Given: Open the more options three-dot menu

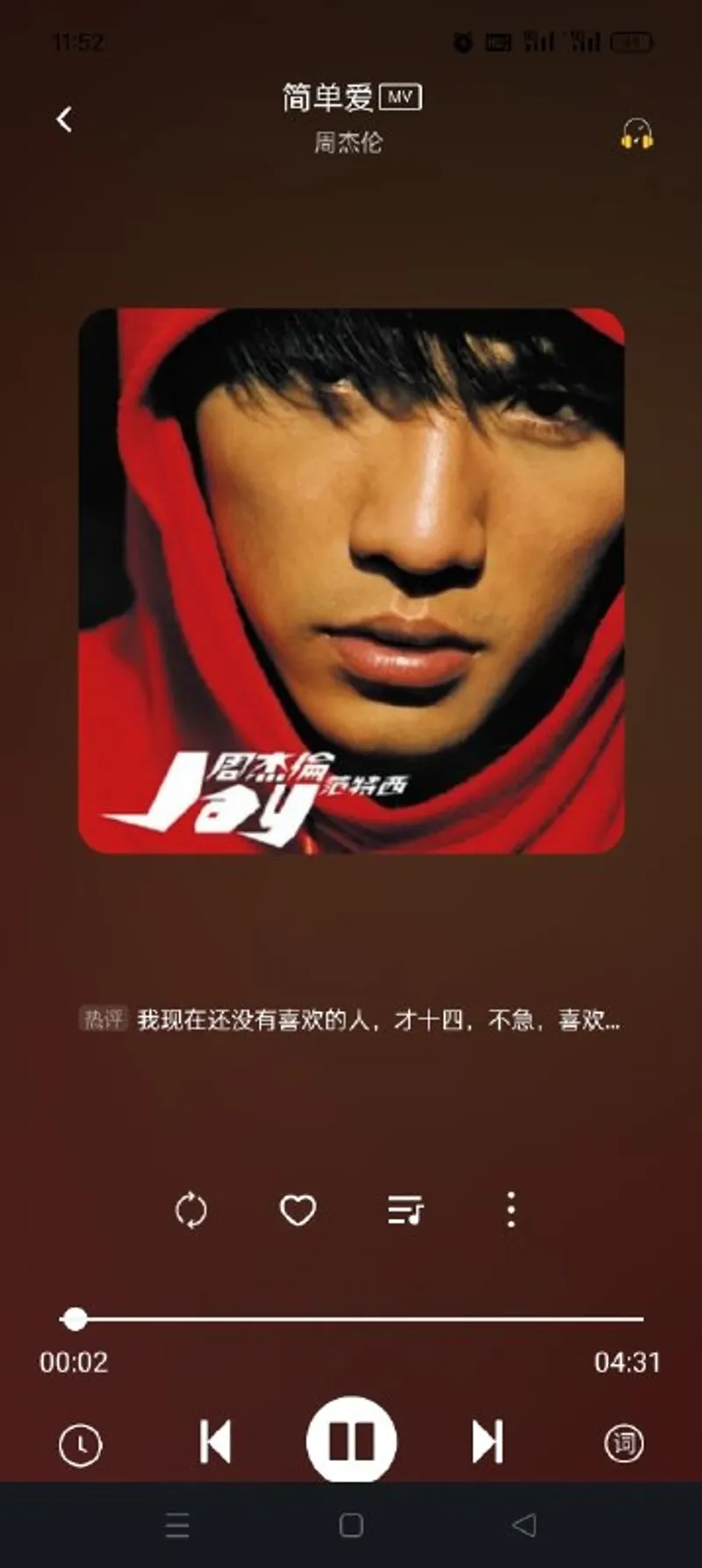Looking at the screenshot, I should pos(510,1208).
